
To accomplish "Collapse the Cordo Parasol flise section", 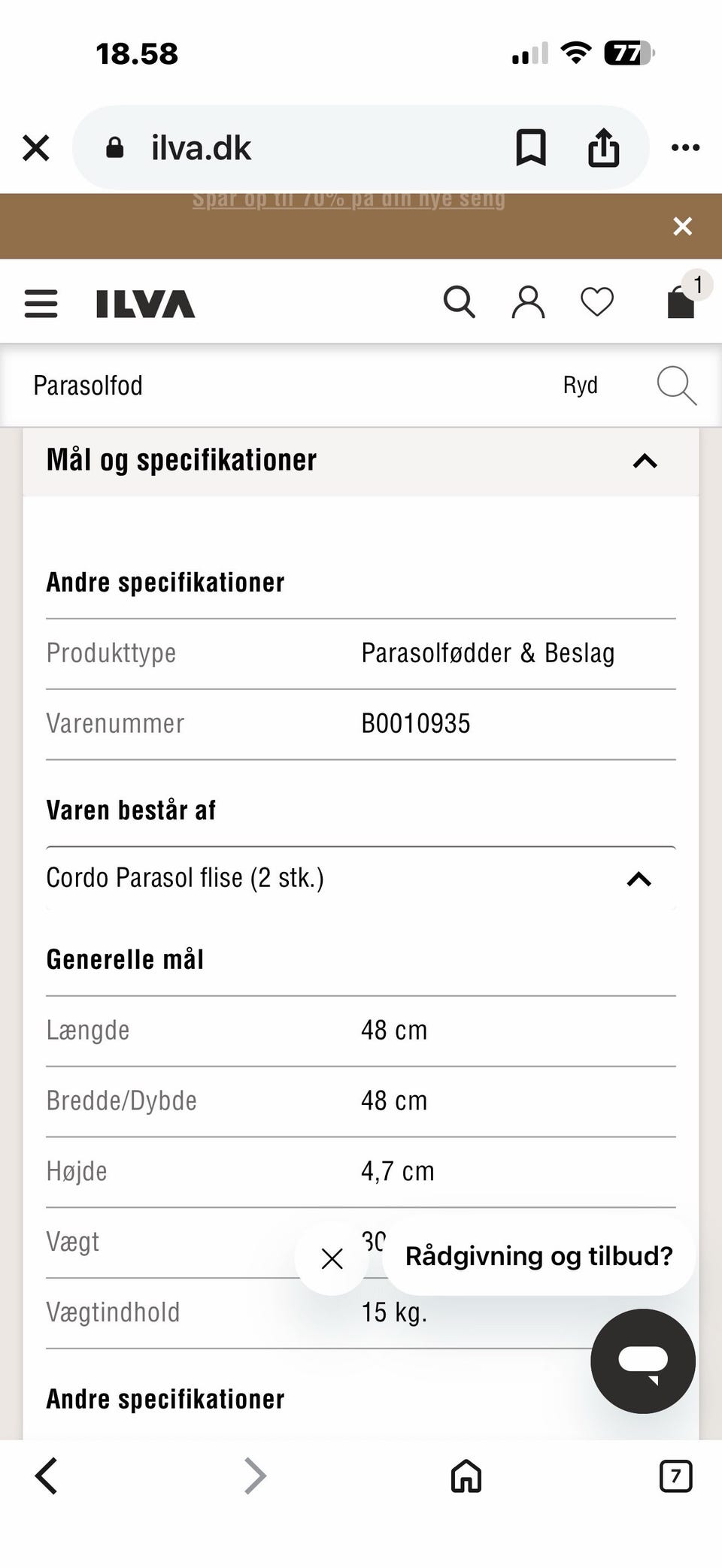I will click(x=639, y=877).
